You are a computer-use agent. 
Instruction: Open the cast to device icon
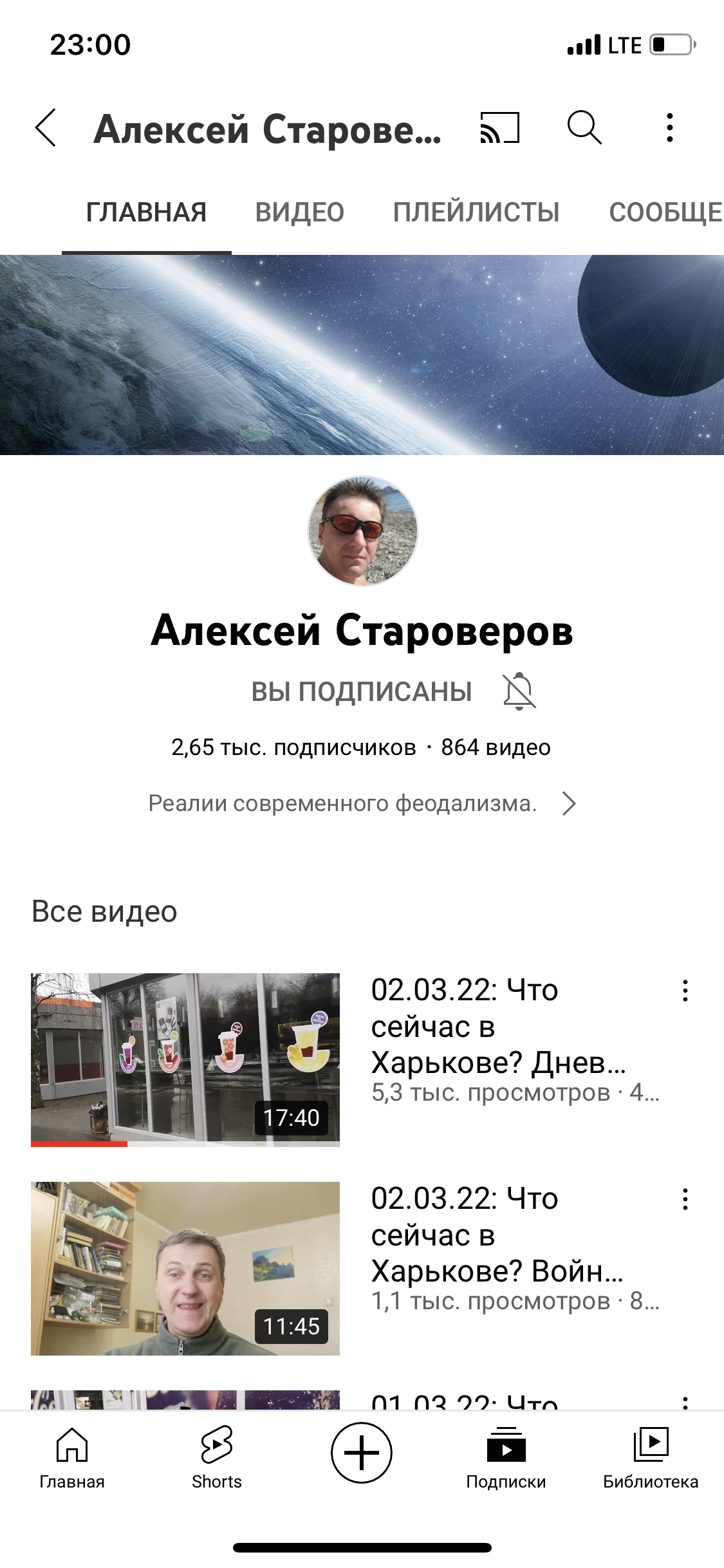[x=499, y=127]
